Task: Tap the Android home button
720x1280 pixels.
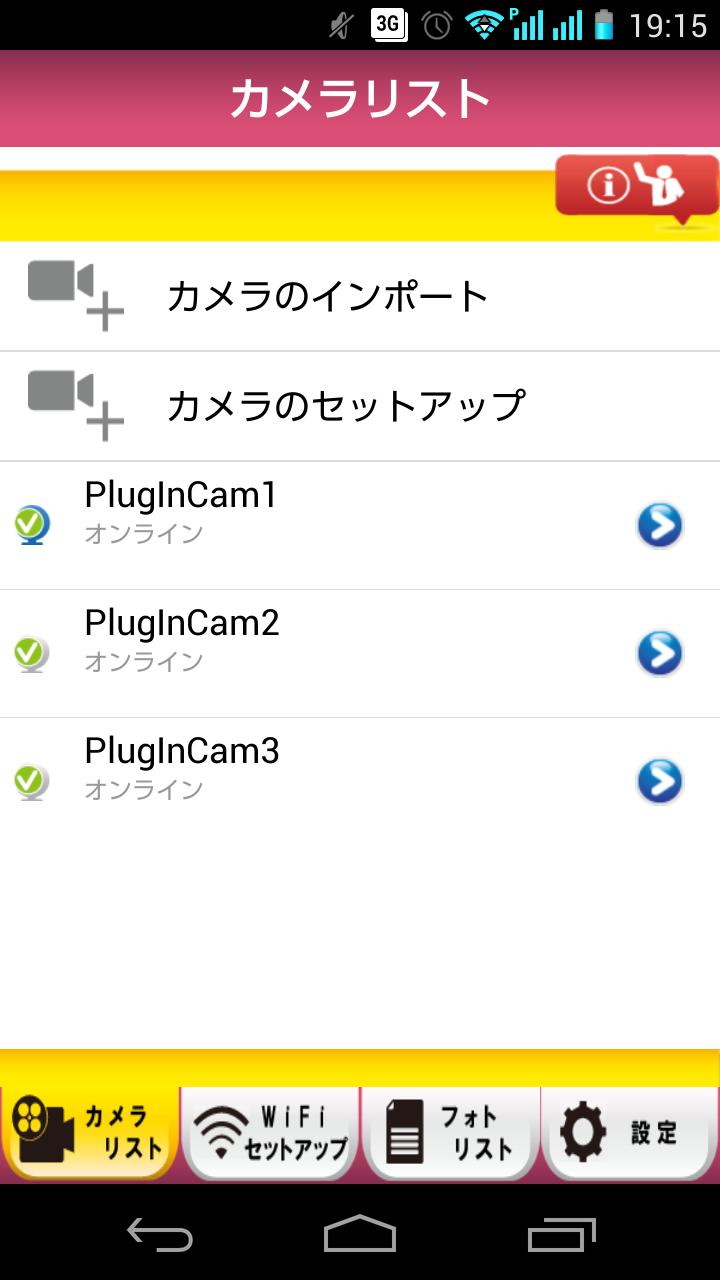Action: (x=360, y=1236)
